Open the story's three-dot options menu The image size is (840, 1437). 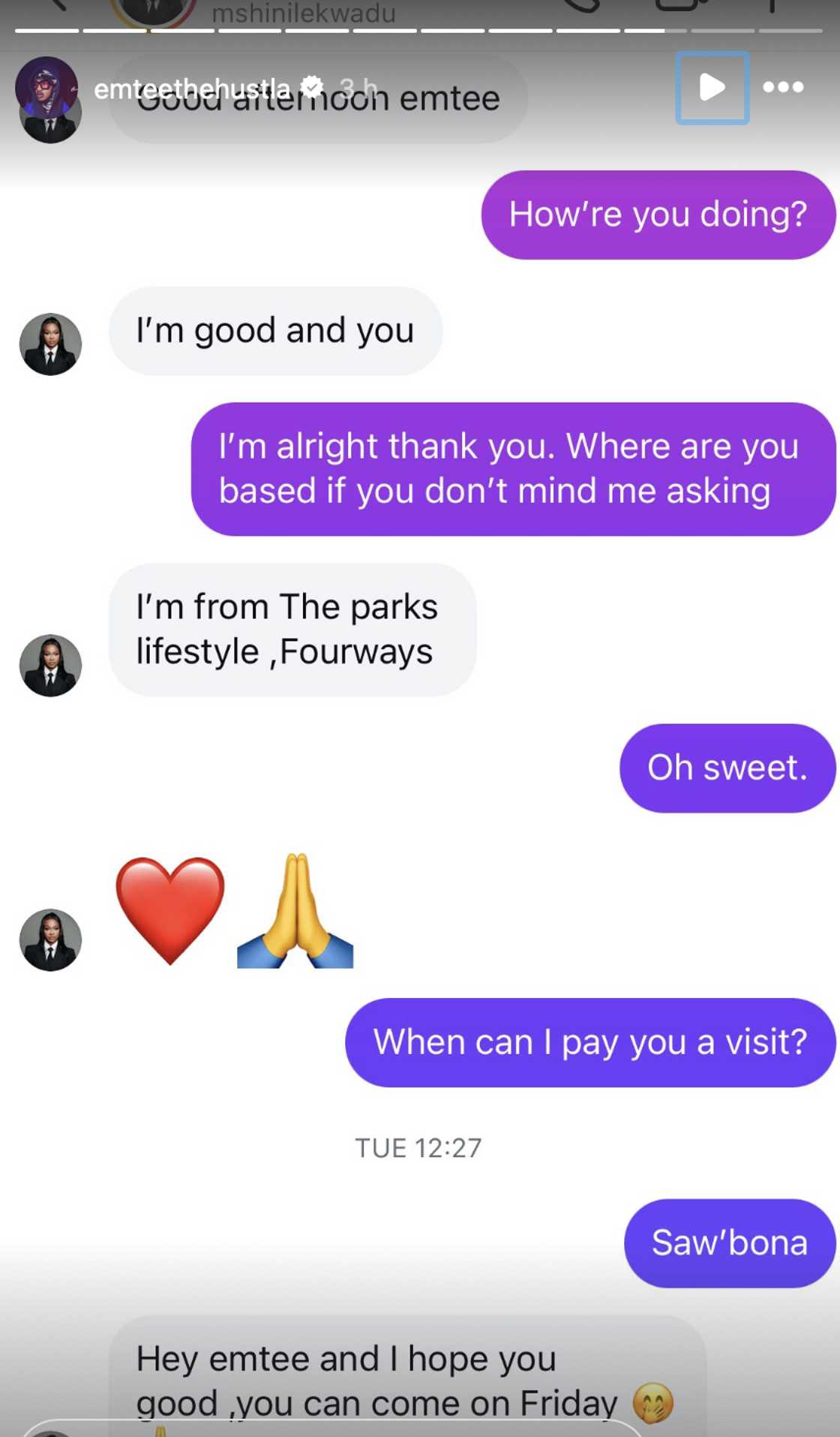783,88
